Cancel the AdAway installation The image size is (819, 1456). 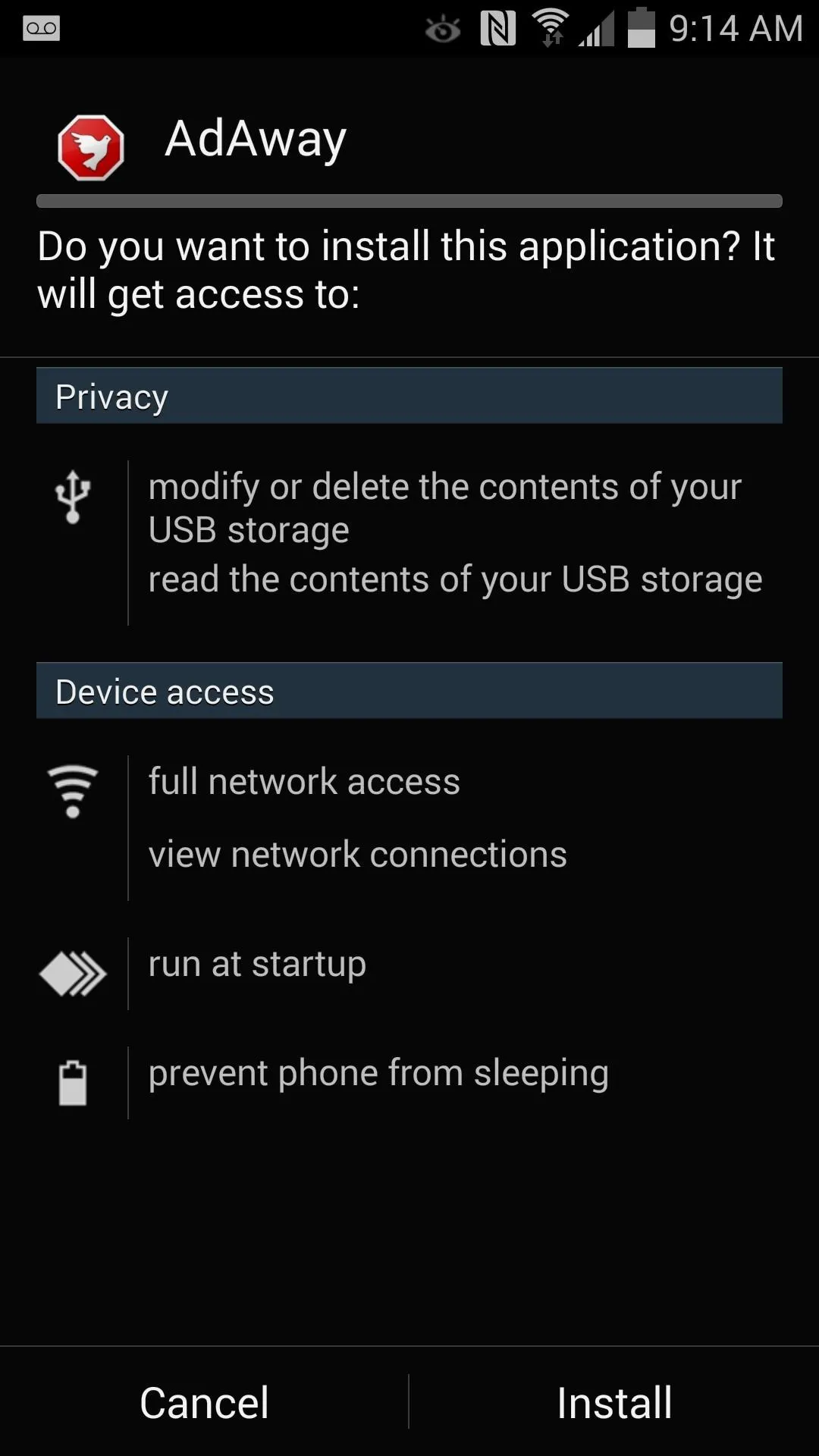pos(204,1401)
